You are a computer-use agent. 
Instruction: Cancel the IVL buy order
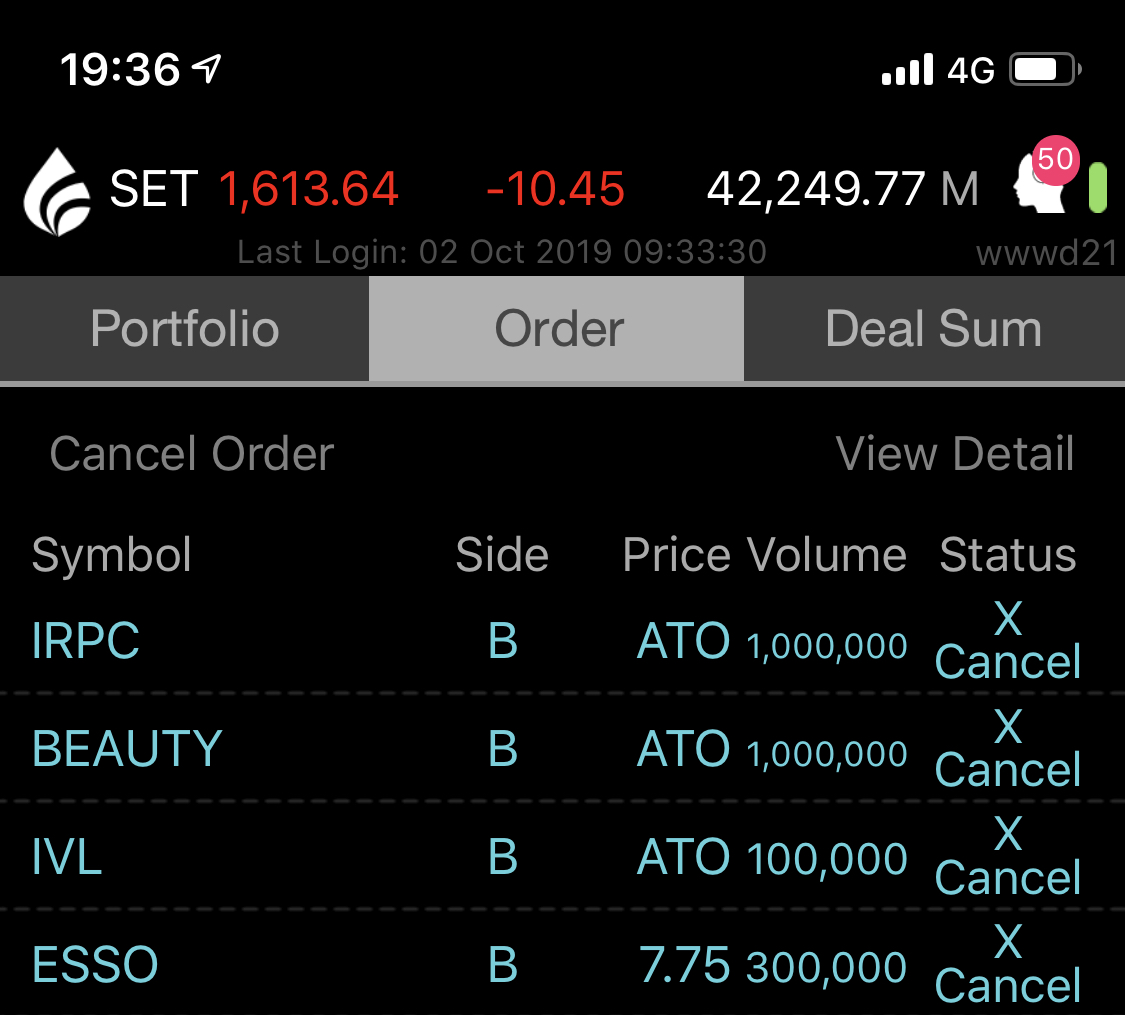1007,857
